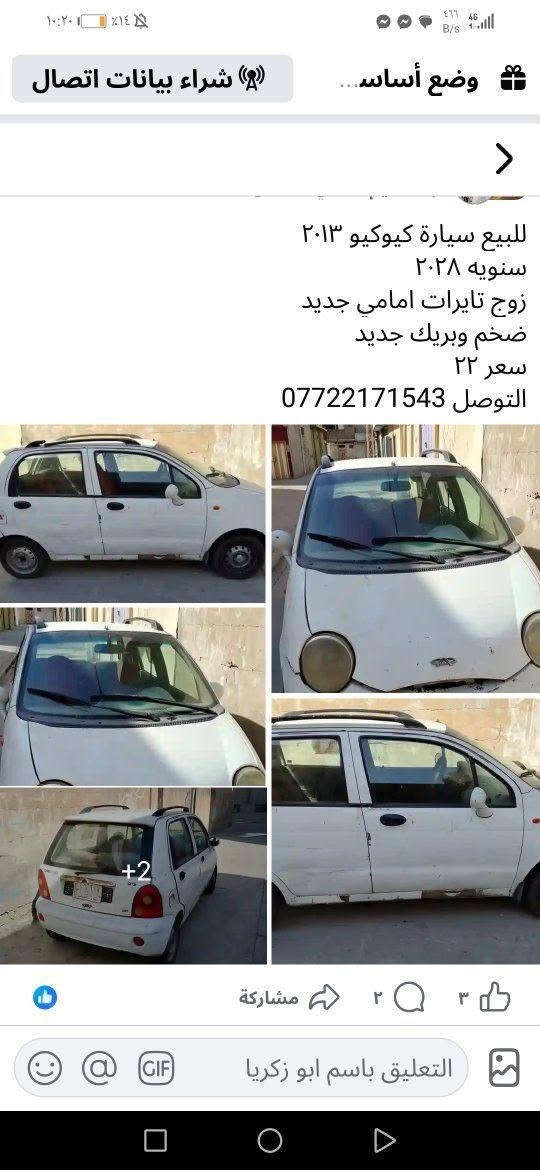Go back using the arrow under the header

[x=504, y=158]
